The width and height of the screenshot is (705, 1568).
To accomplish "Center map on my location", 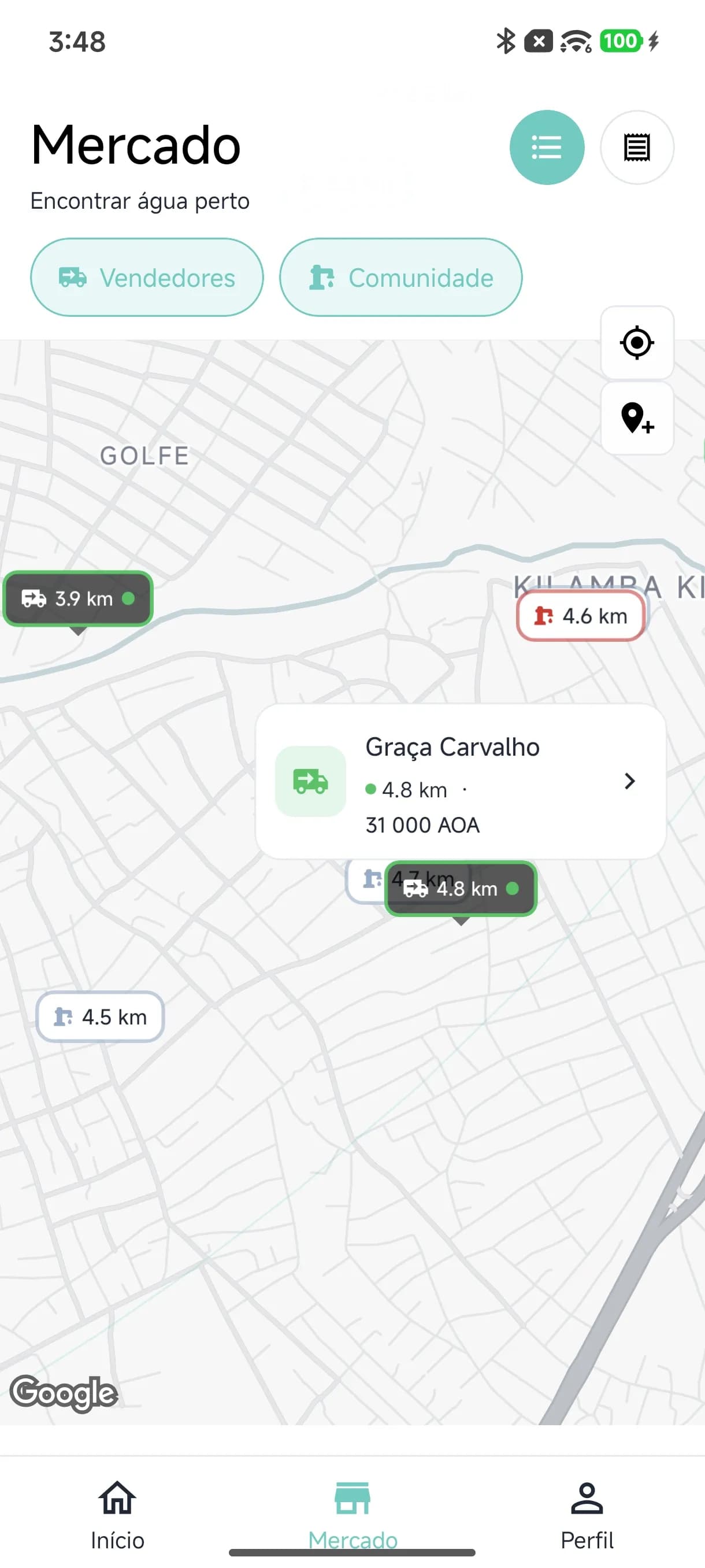I will [636, 343].
